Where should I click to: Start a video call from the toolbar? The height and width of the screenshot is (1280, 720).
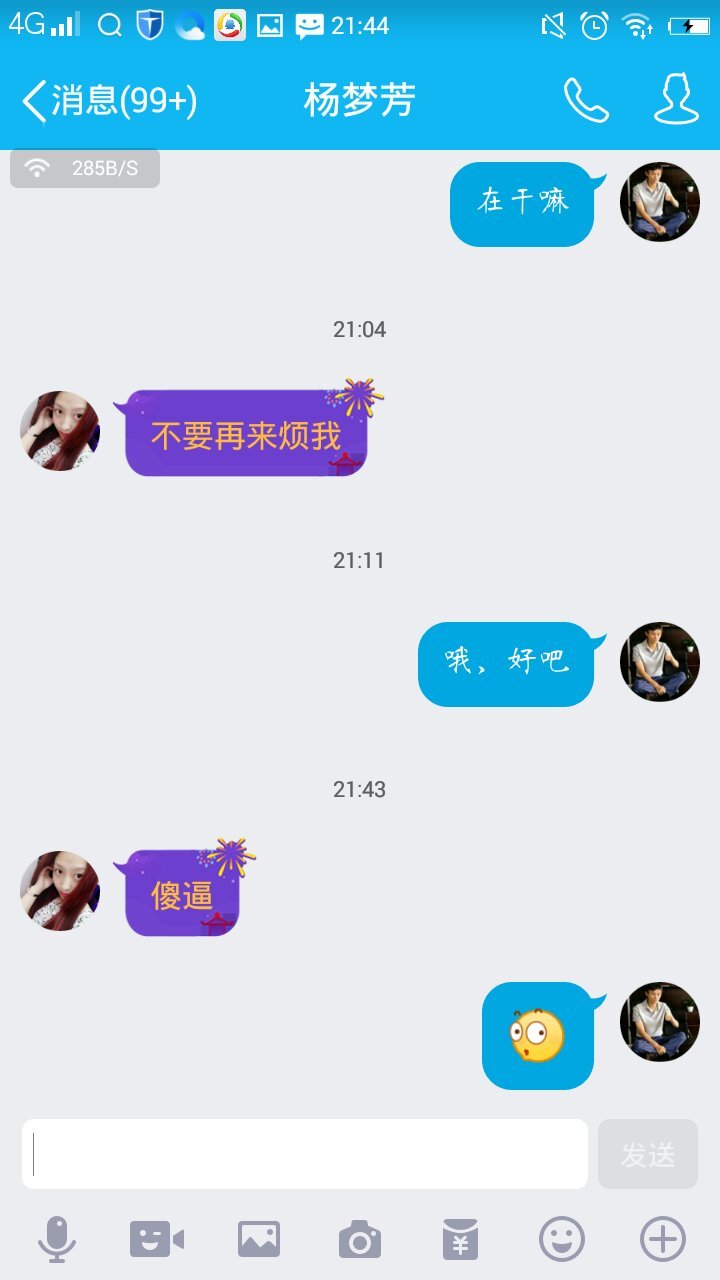pyautogui.click(x=157, y=1240)
